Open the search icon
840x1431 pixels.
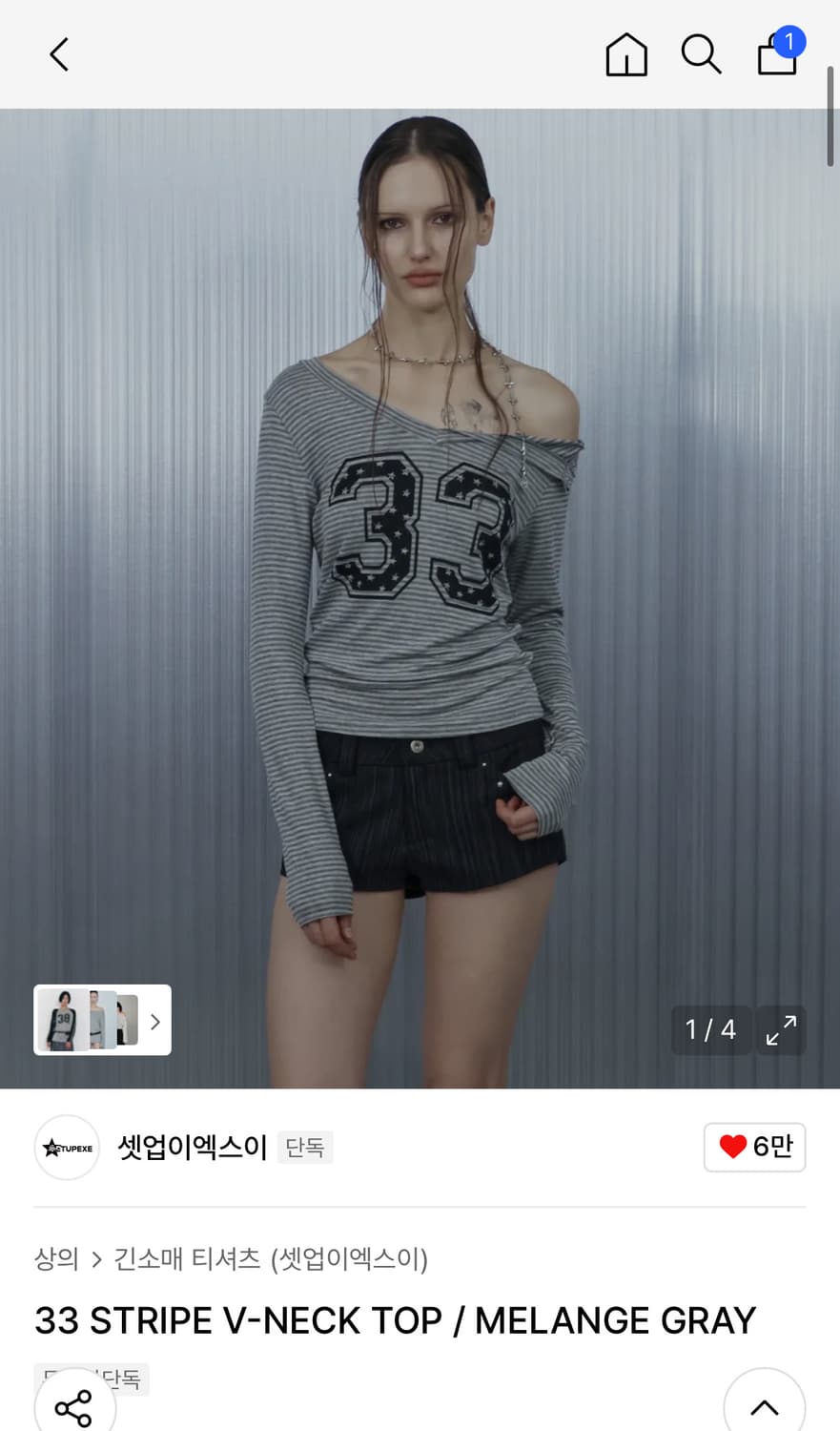point(701,54)
